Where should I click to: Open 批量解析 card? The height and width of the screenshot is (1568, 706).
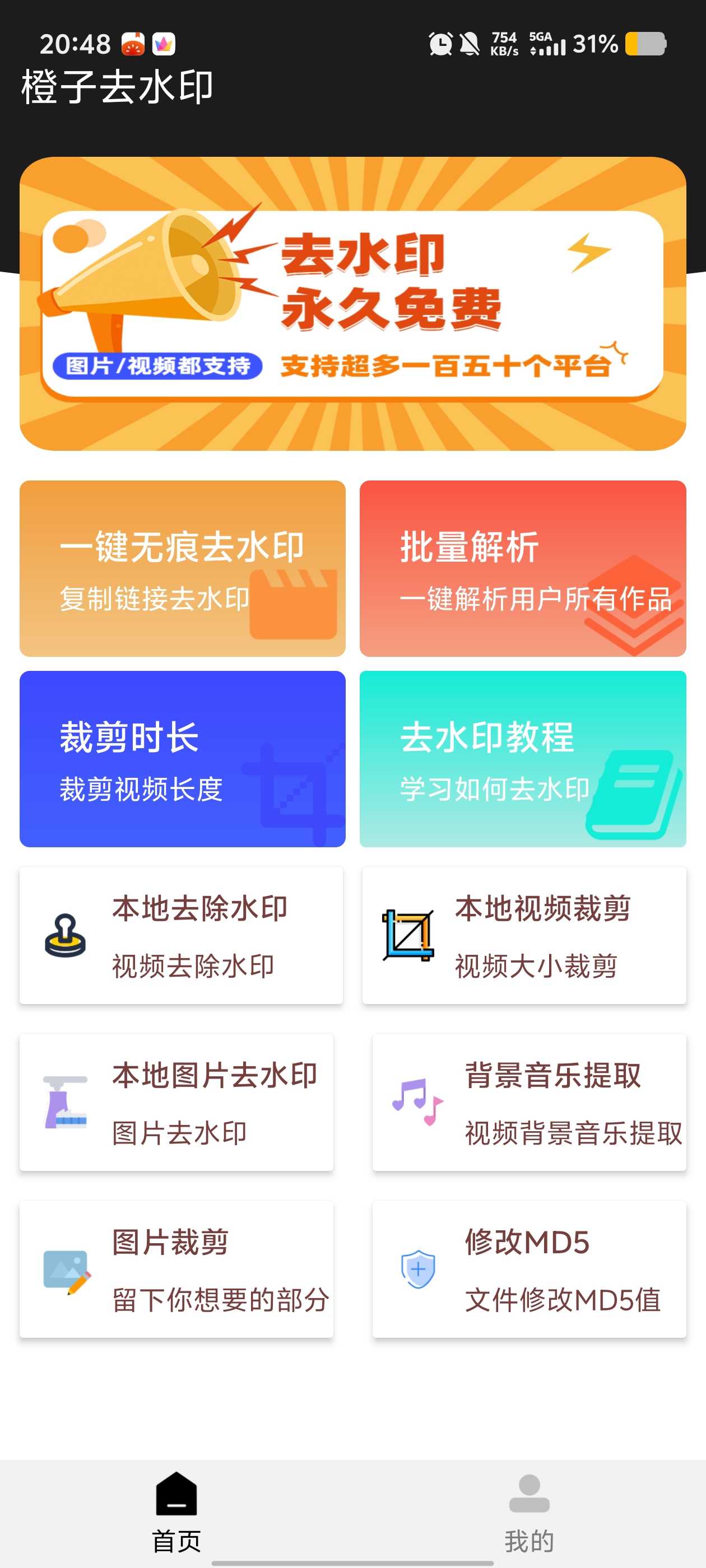tap(523, 568)
